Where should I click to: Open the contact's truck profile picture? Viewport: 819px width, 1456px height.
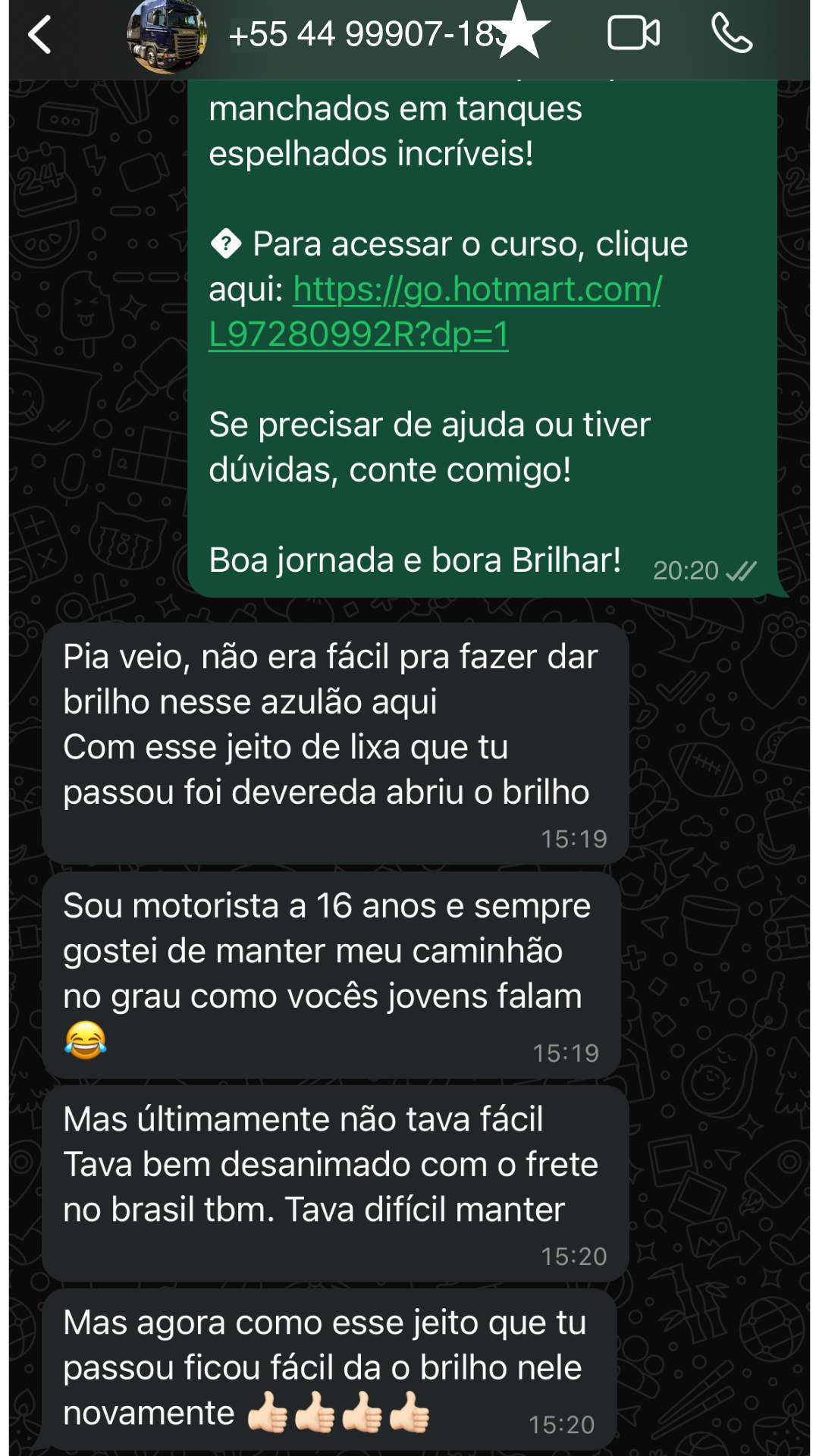[168, 35]
